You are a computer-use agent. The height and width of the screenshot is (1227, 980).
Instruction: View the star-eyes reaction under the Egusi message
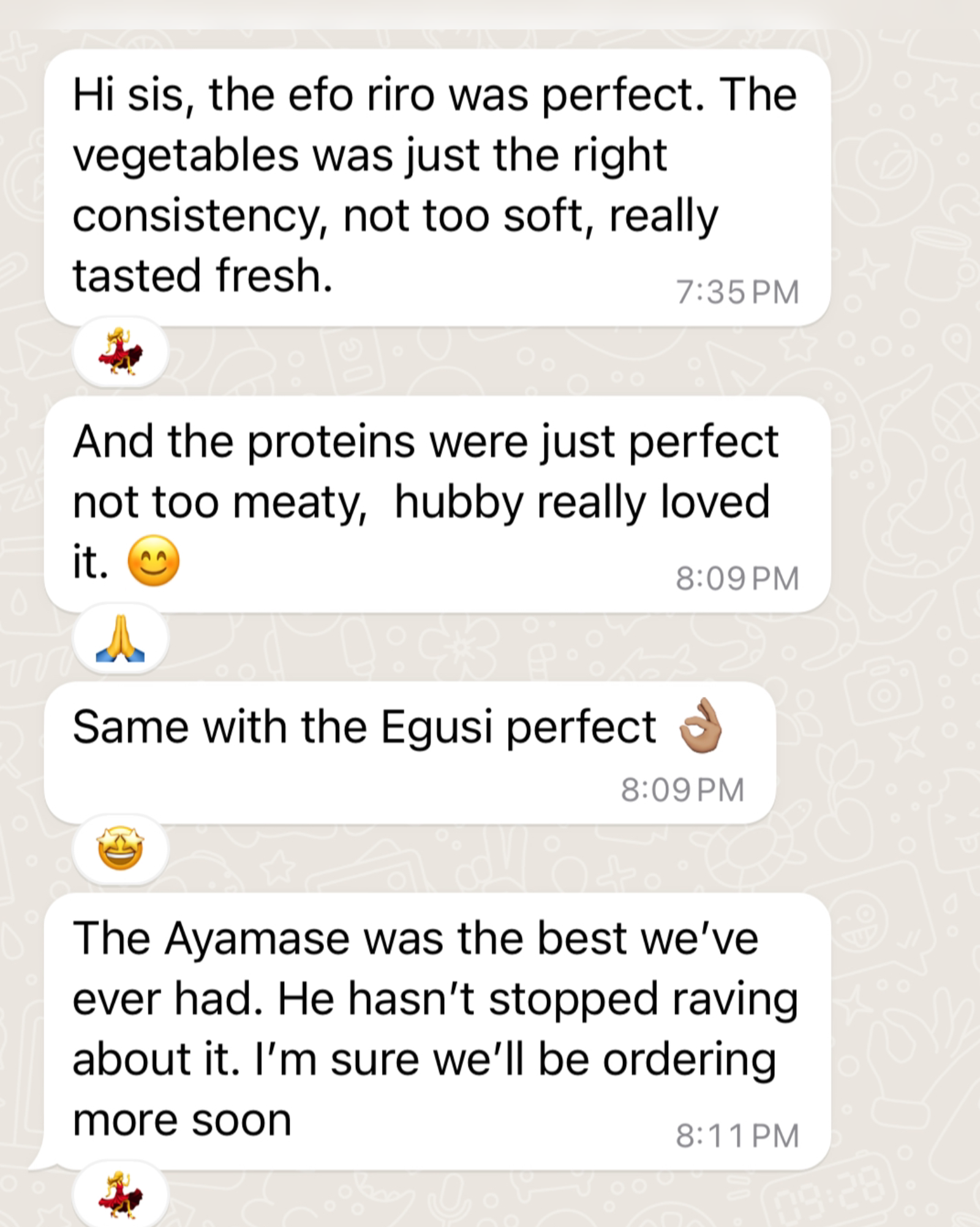(121, 850)
